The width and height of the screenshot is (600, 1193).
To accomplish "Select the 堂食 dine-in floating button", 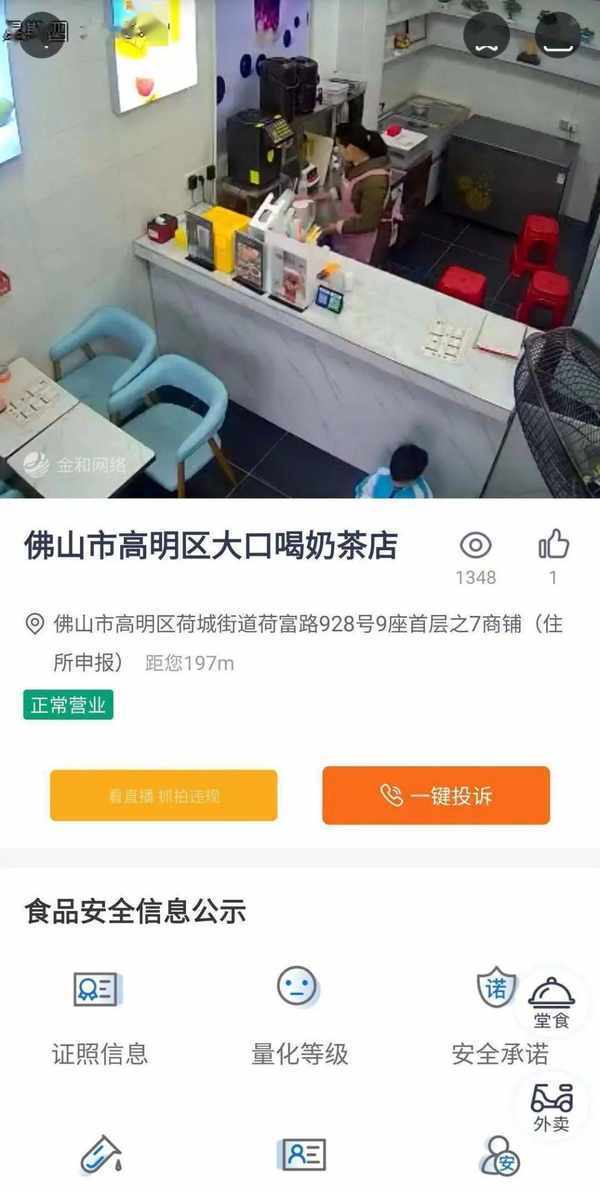I will click(x=552, y=1003).
